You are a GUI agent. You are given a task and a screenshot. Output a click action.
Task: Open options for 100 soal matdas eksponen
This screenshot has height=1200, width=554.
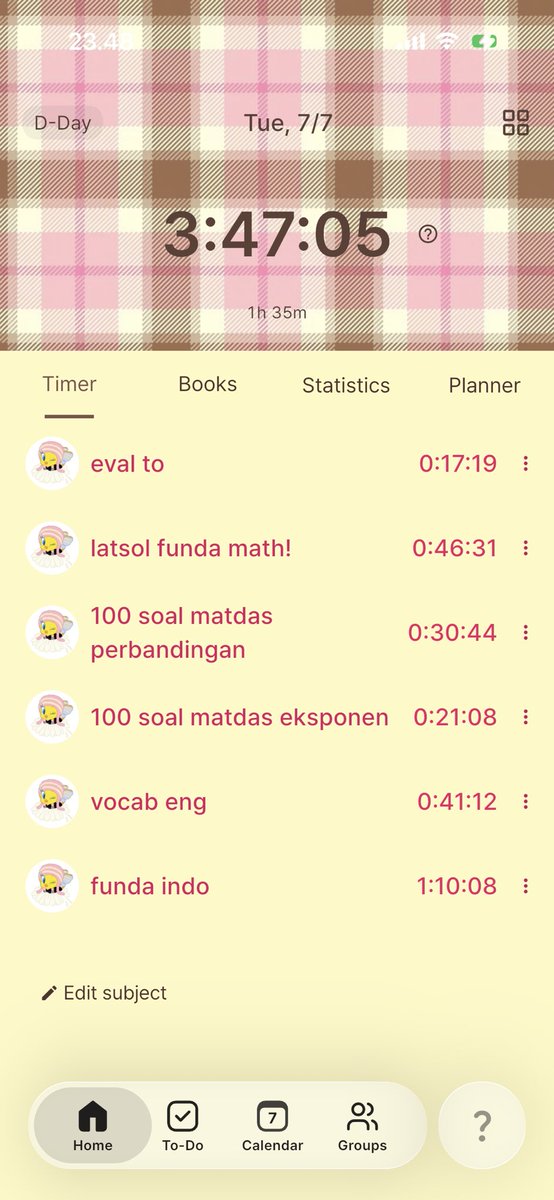(526, 717)
